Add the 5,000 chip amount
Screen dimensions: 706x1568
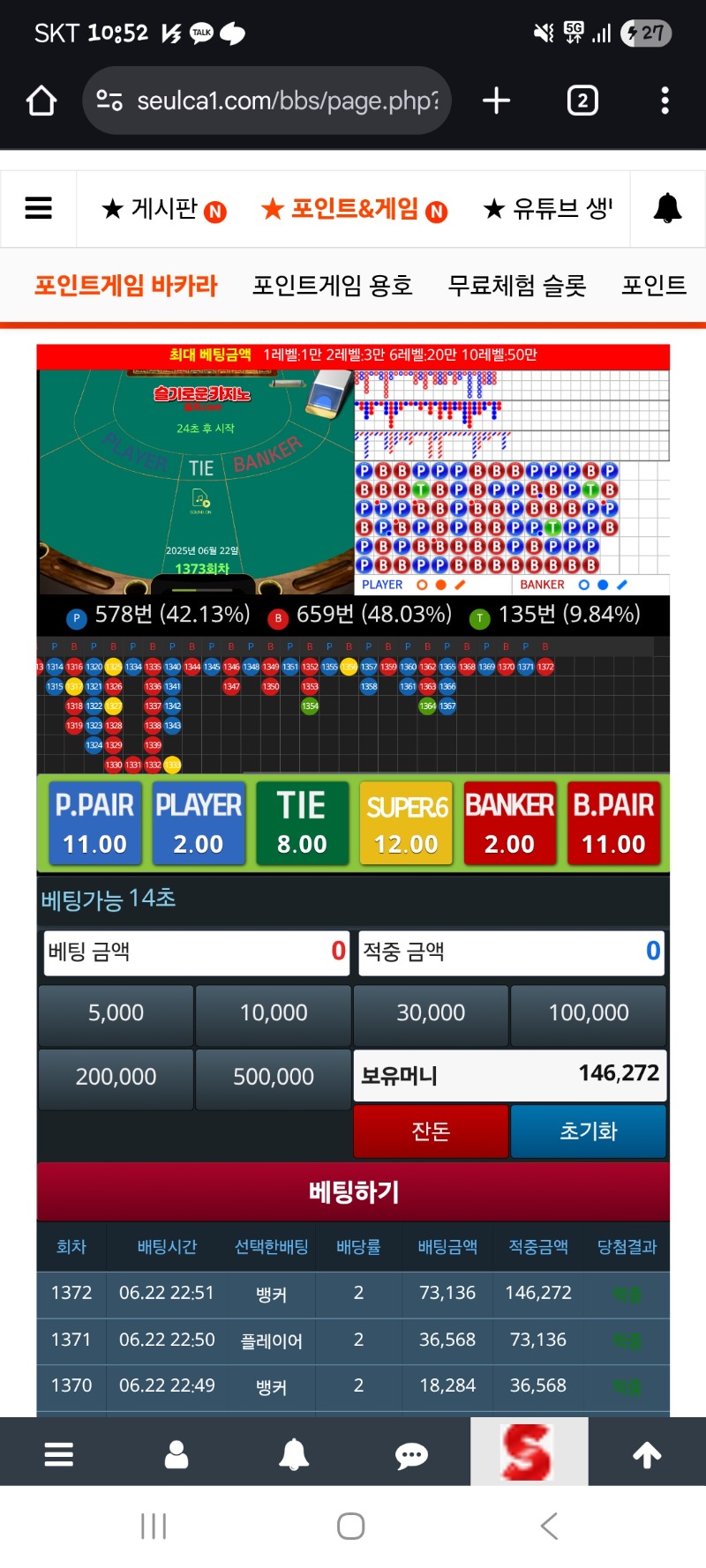[x=116, y=1013]
